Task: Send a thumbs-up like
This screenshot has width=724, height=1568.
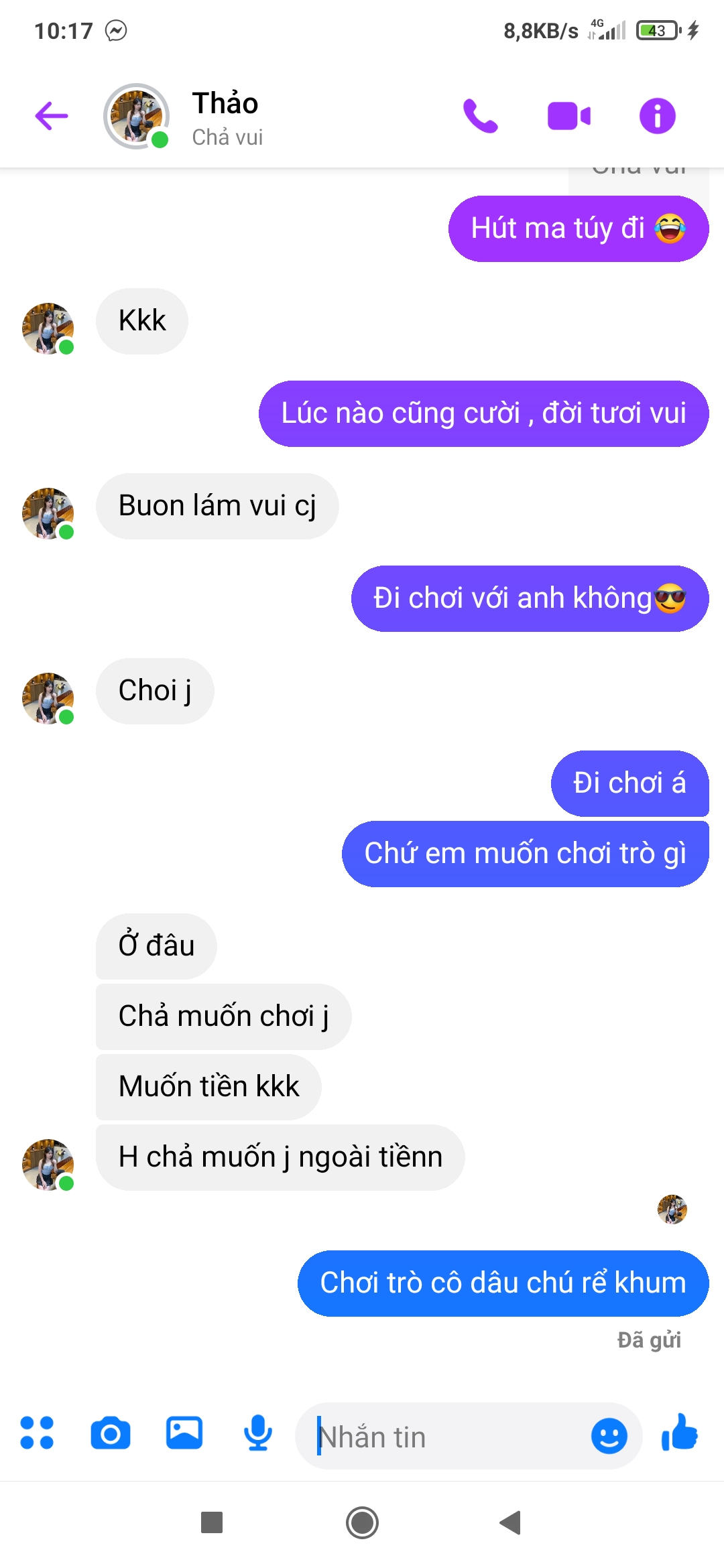Action: pos(680,1433)
